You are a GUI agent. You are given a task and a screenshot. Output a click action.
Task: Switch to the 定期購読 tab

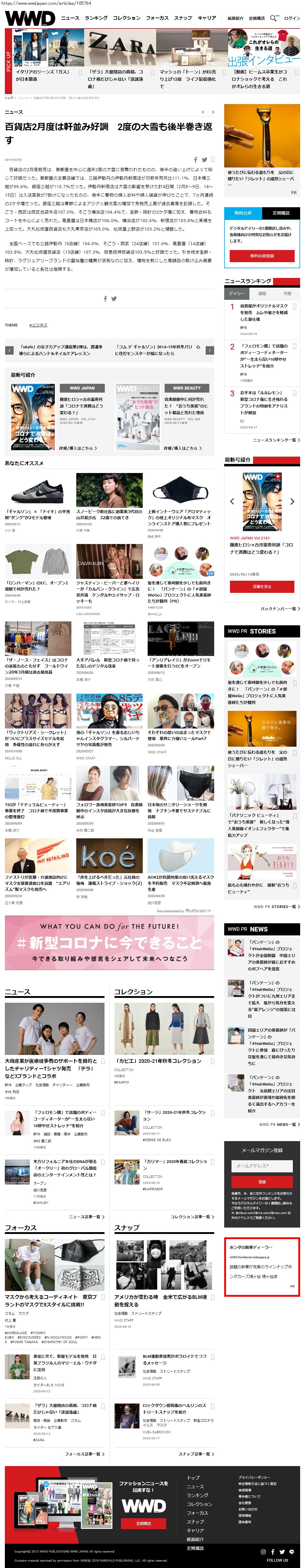coord(281,213)
